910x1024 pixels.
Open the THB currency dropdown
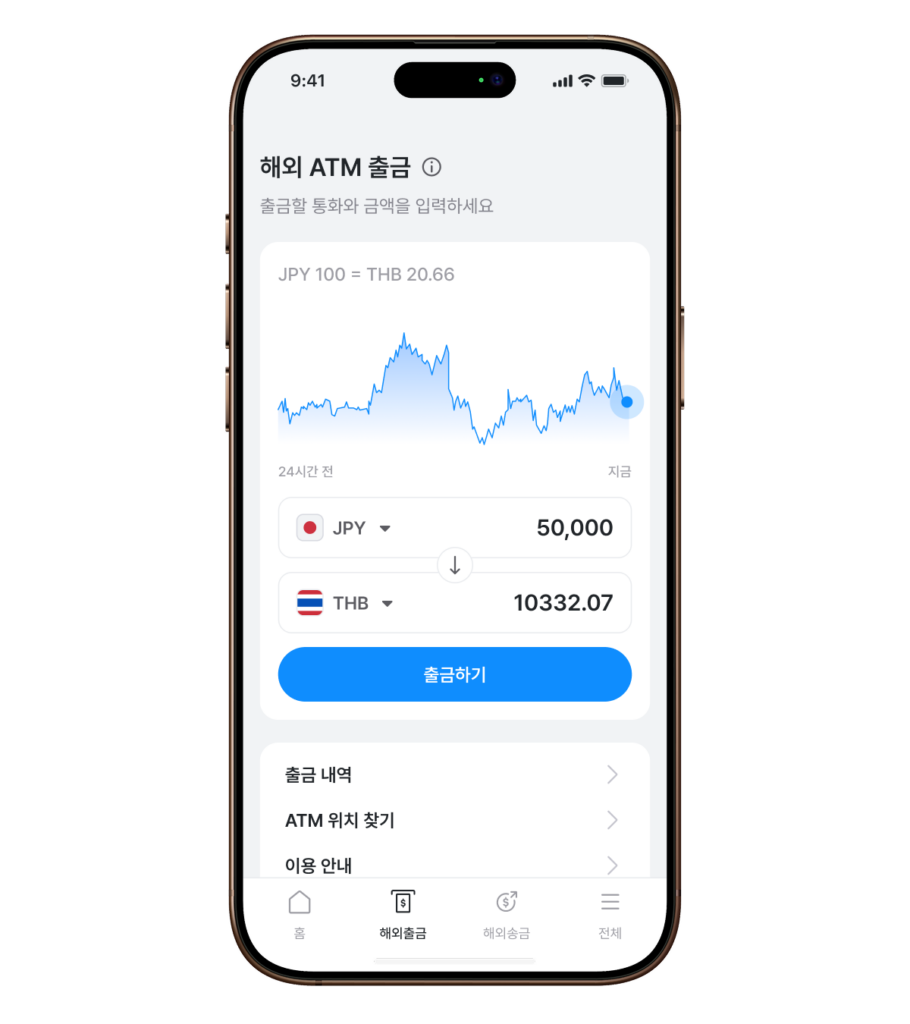click(x=346, y=603)
